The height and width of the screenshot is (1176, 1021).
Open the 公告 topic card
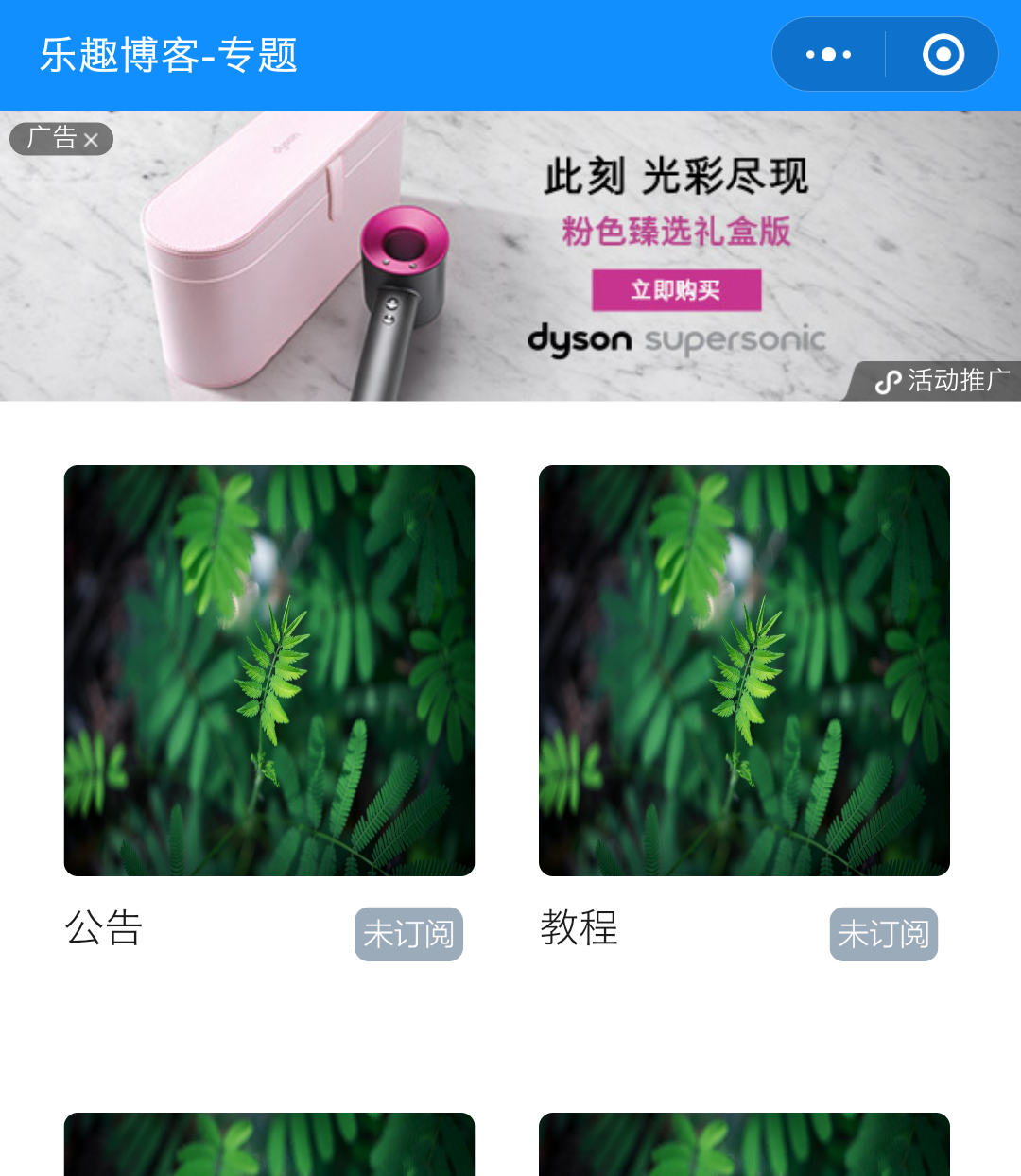coord(269,670)
